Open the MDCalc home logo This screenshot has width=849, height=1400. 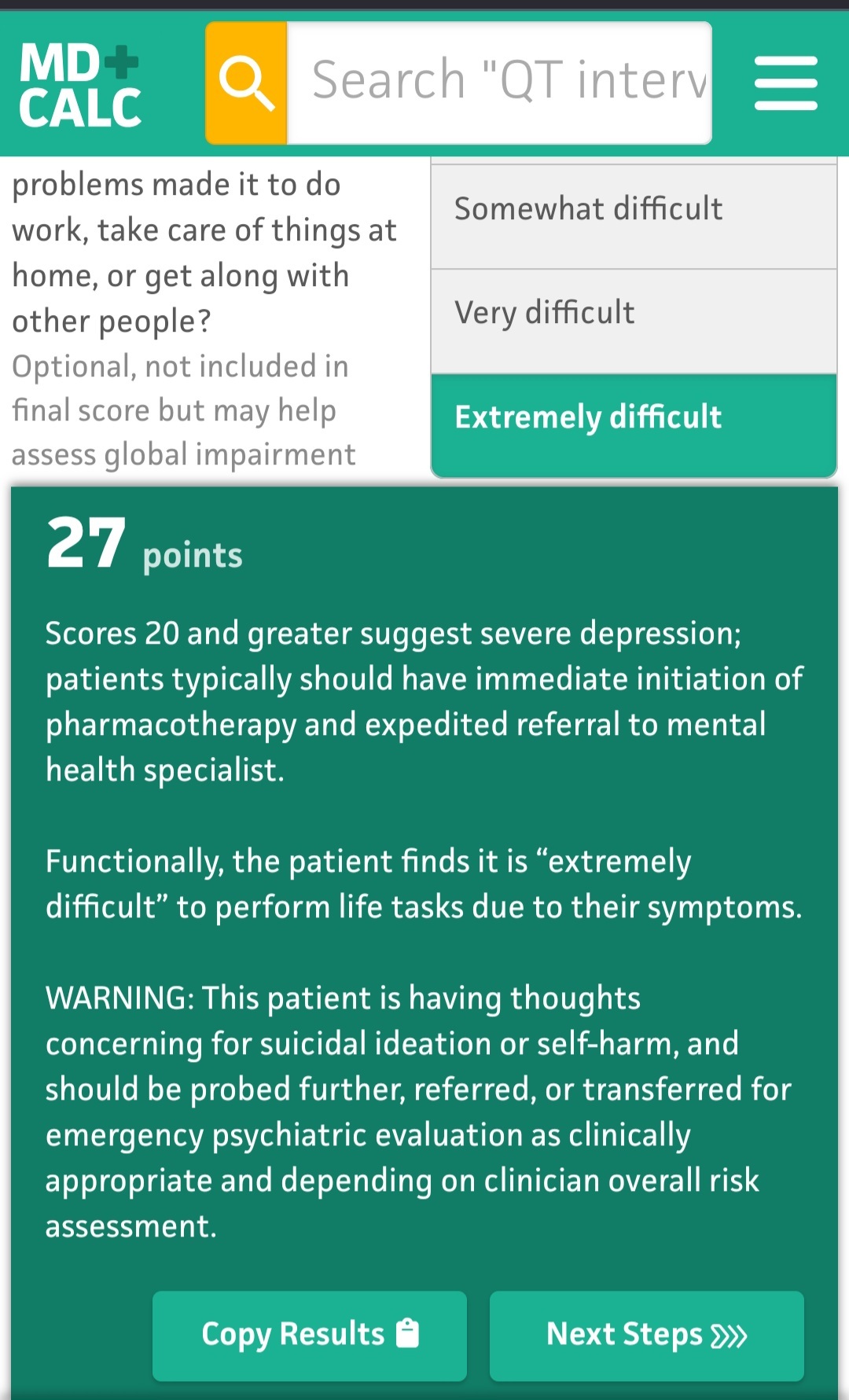pos(80,85)
